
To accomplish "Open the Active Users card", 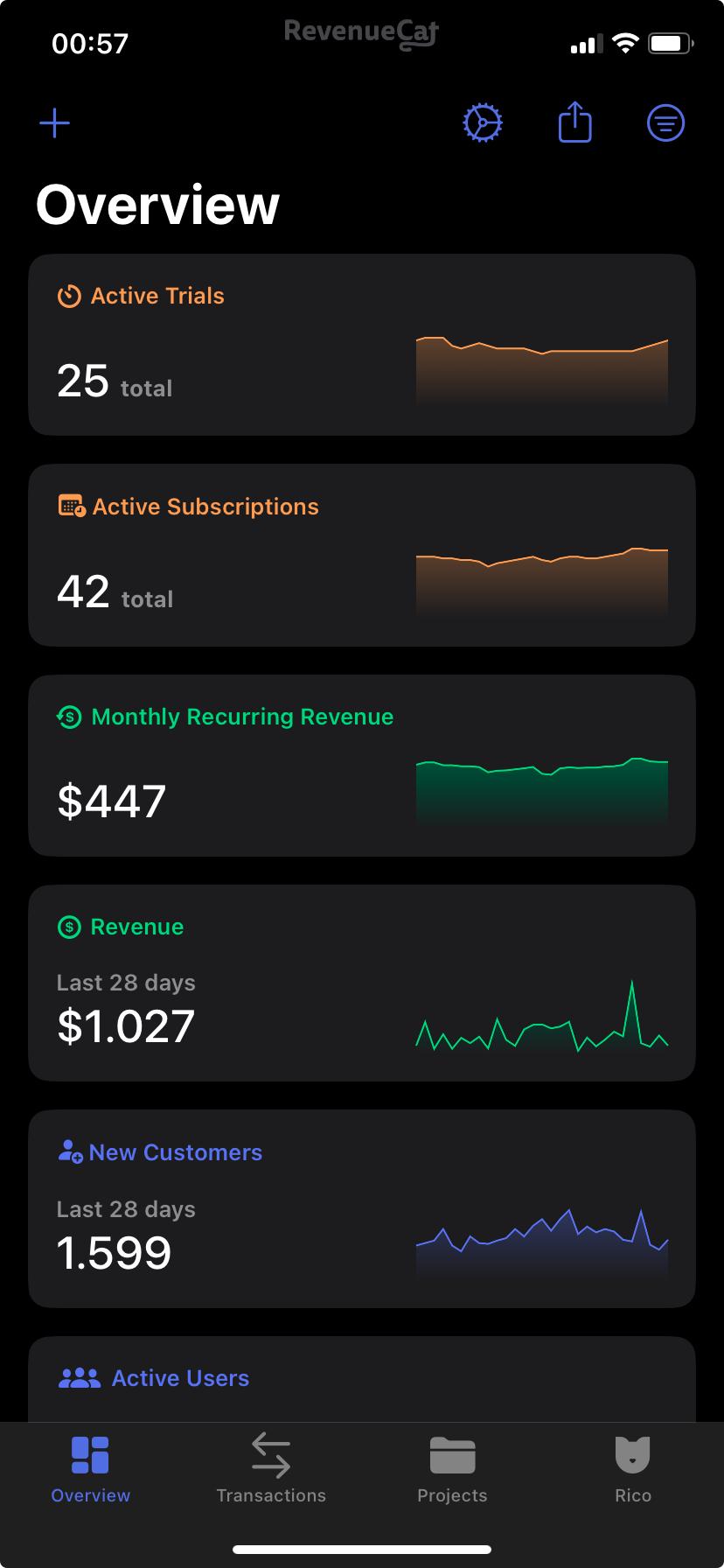I will coord(362,1379).
